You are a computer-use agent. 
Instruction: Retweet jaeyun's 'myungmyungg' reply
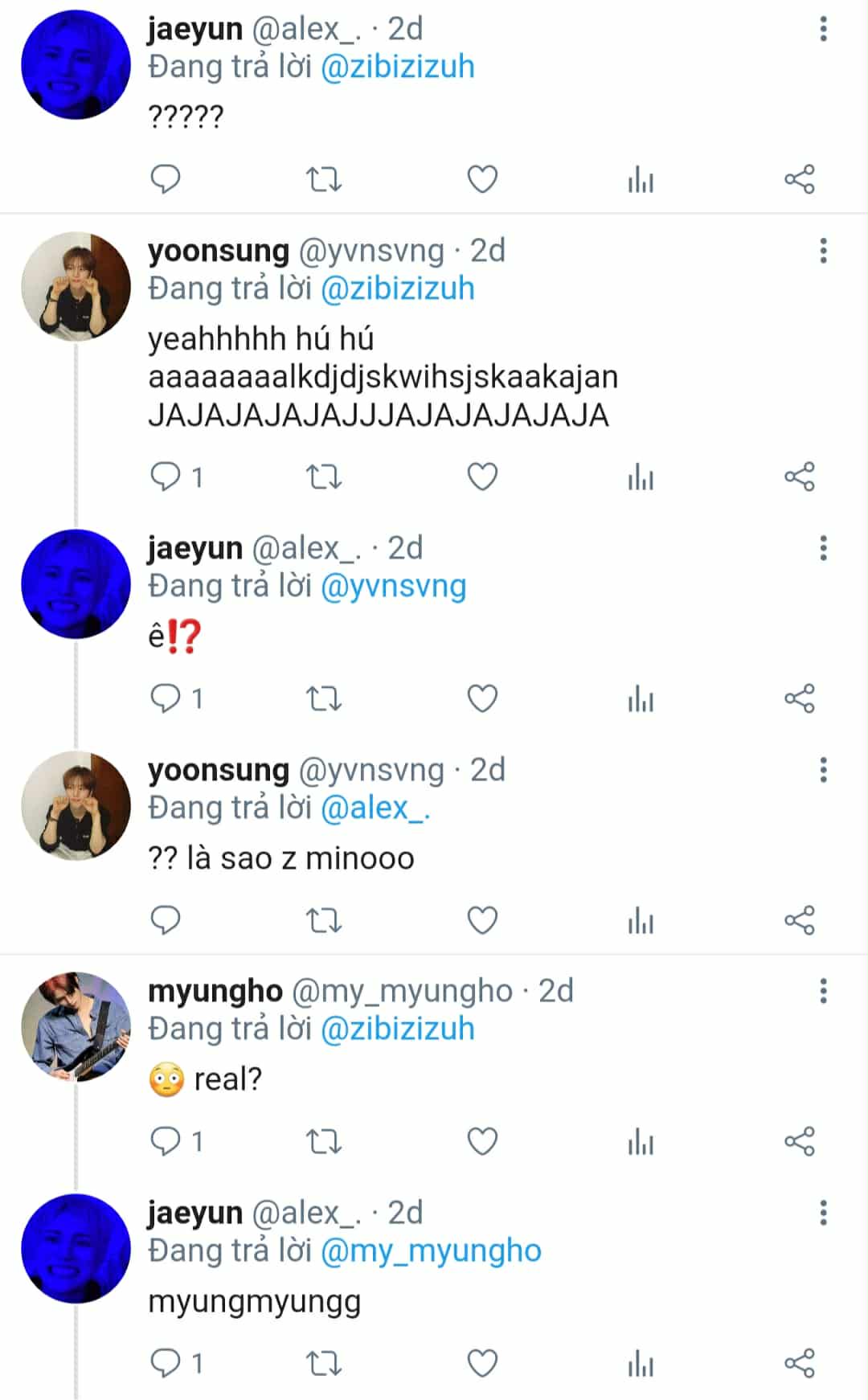[325, 1363]
